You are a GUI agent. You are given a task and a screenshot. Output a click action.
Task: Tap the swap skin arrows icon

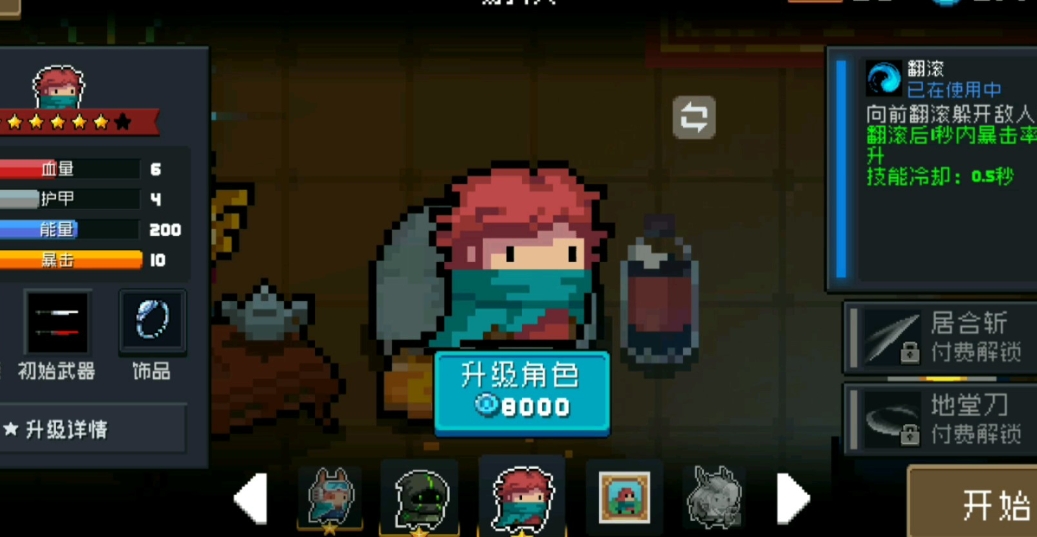coord(694,118)
